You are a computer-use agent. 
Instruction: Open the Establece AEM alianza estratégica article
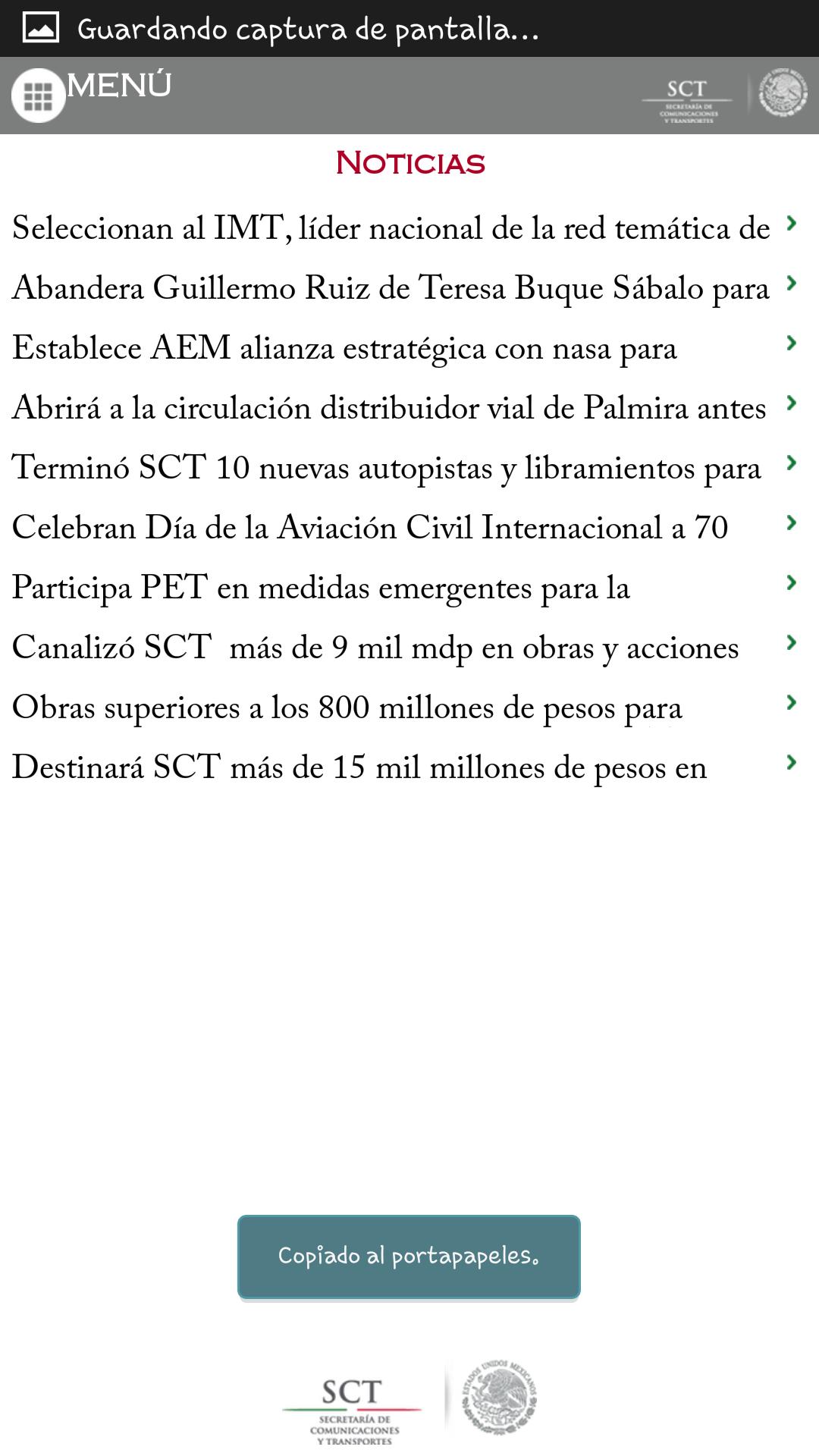[345, 346]
